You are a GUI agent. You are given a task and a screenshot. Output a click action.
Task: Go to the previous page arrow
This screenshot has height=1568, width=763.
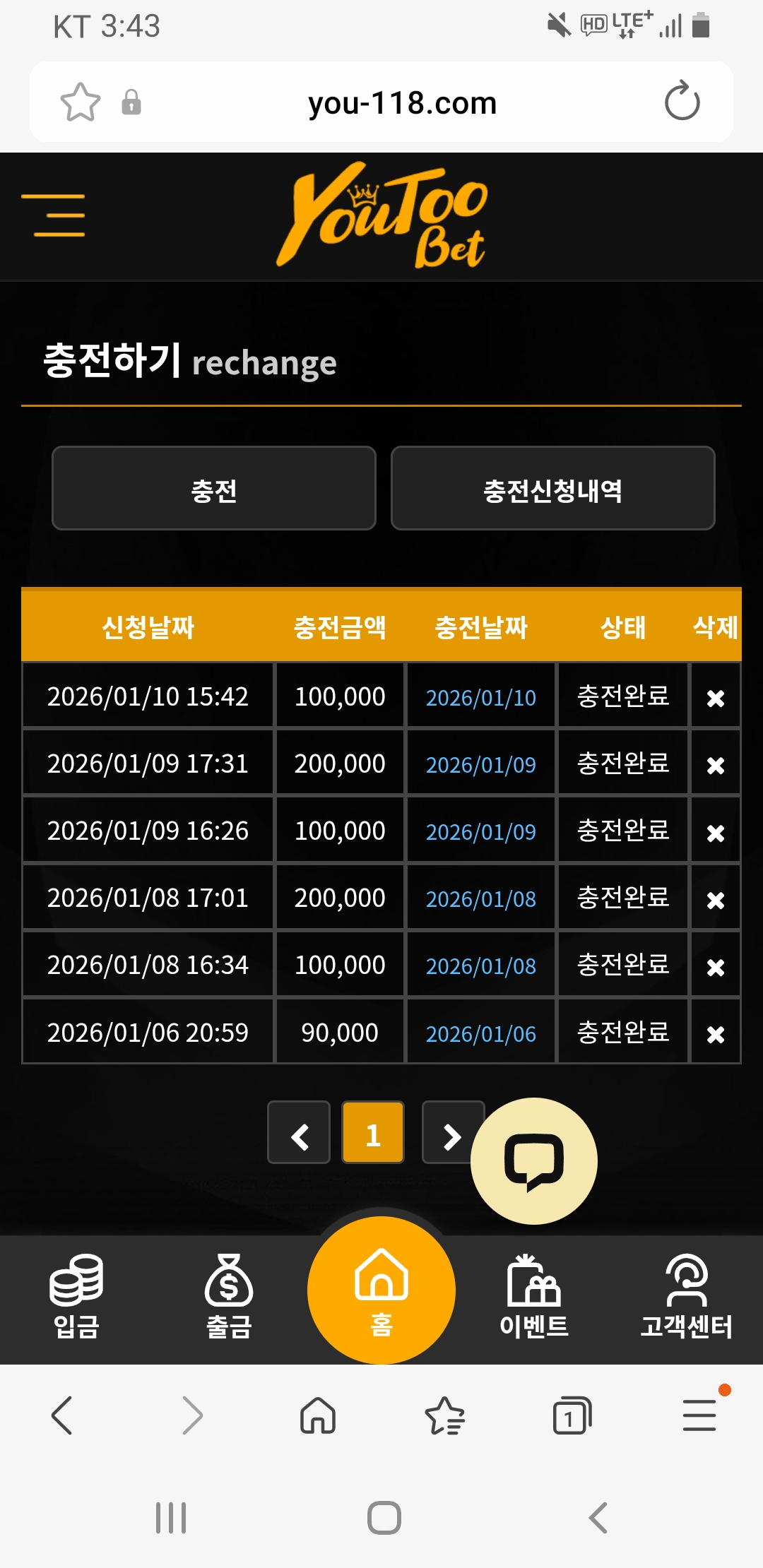[299, 1132]
